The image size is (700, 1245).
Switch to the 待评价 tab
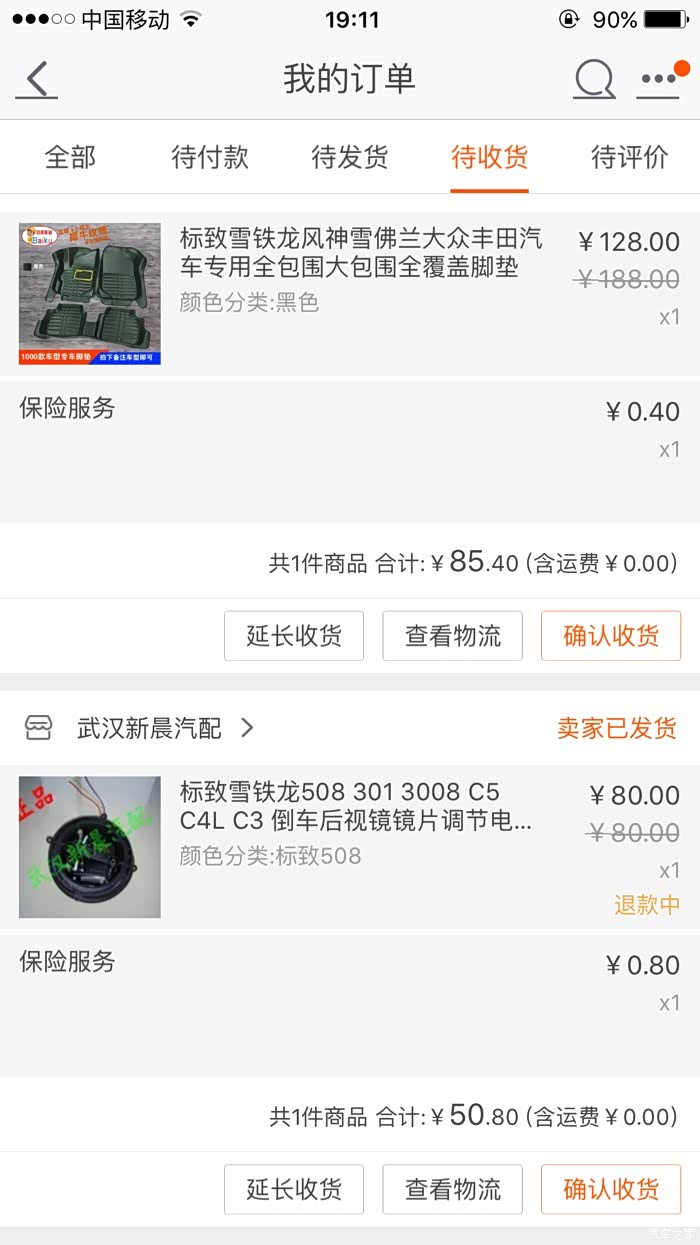tap(629, 158)
